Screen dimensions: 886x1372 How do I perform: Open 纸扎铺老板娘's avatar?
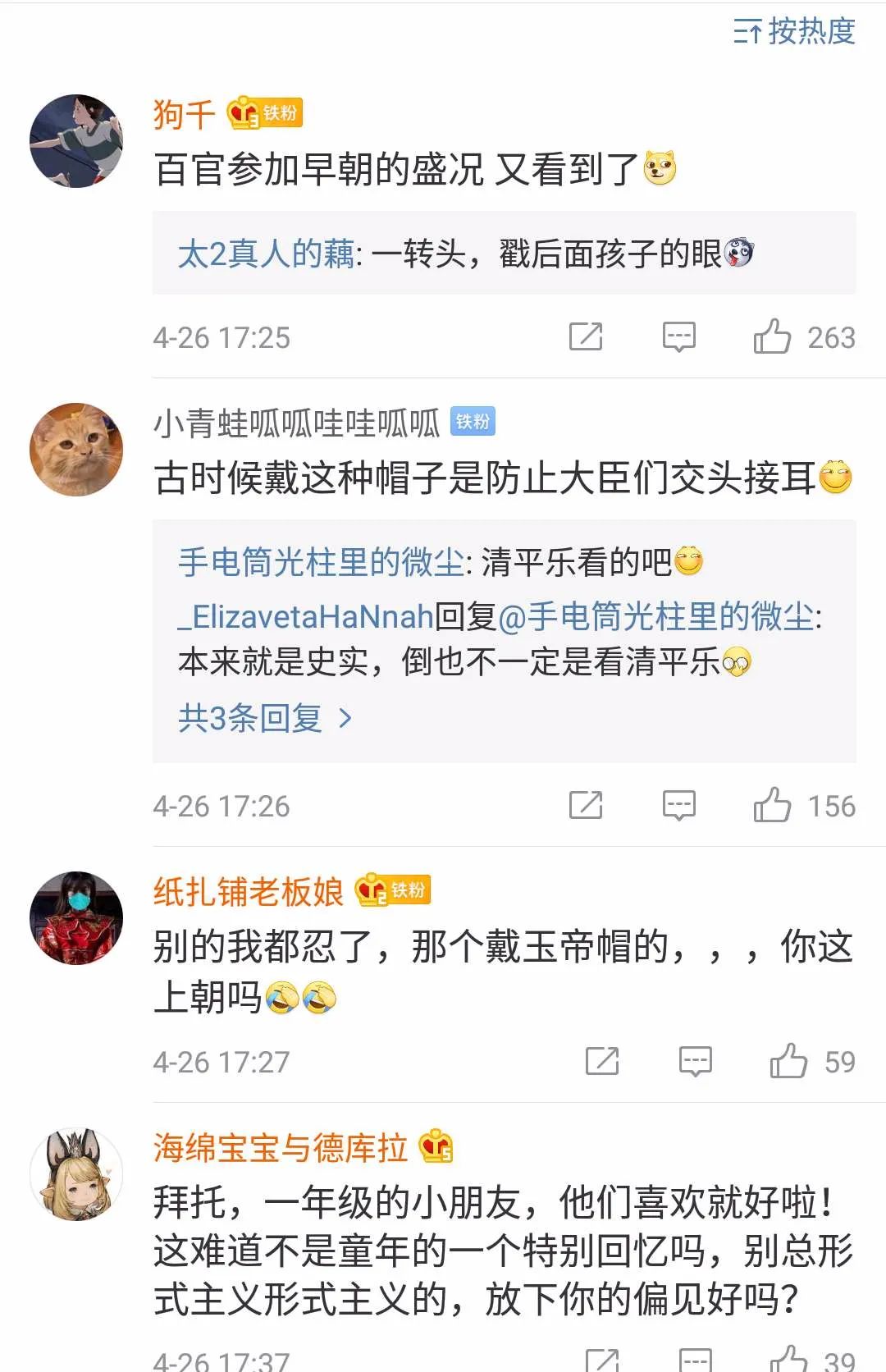coord(76,917)
